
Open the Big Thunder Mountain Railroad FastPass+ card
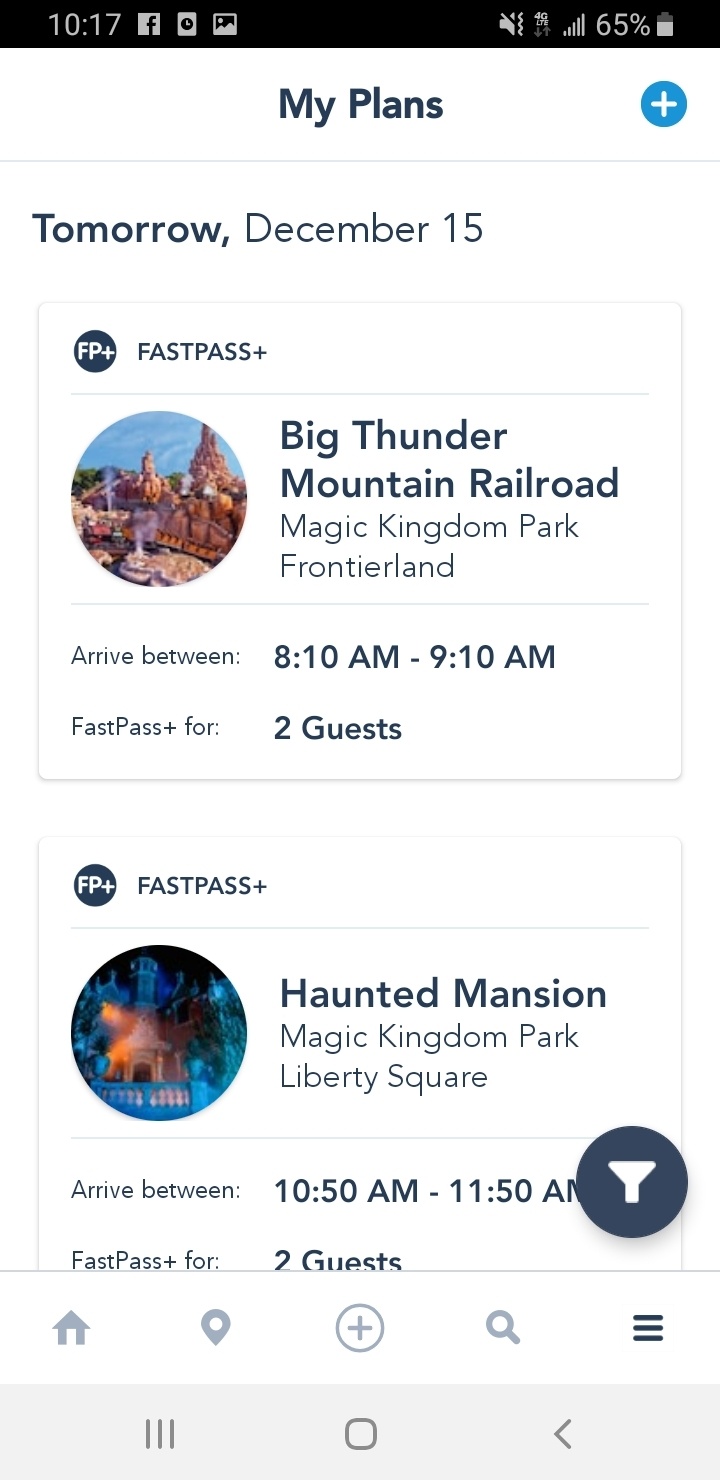[x=360, y=541]
